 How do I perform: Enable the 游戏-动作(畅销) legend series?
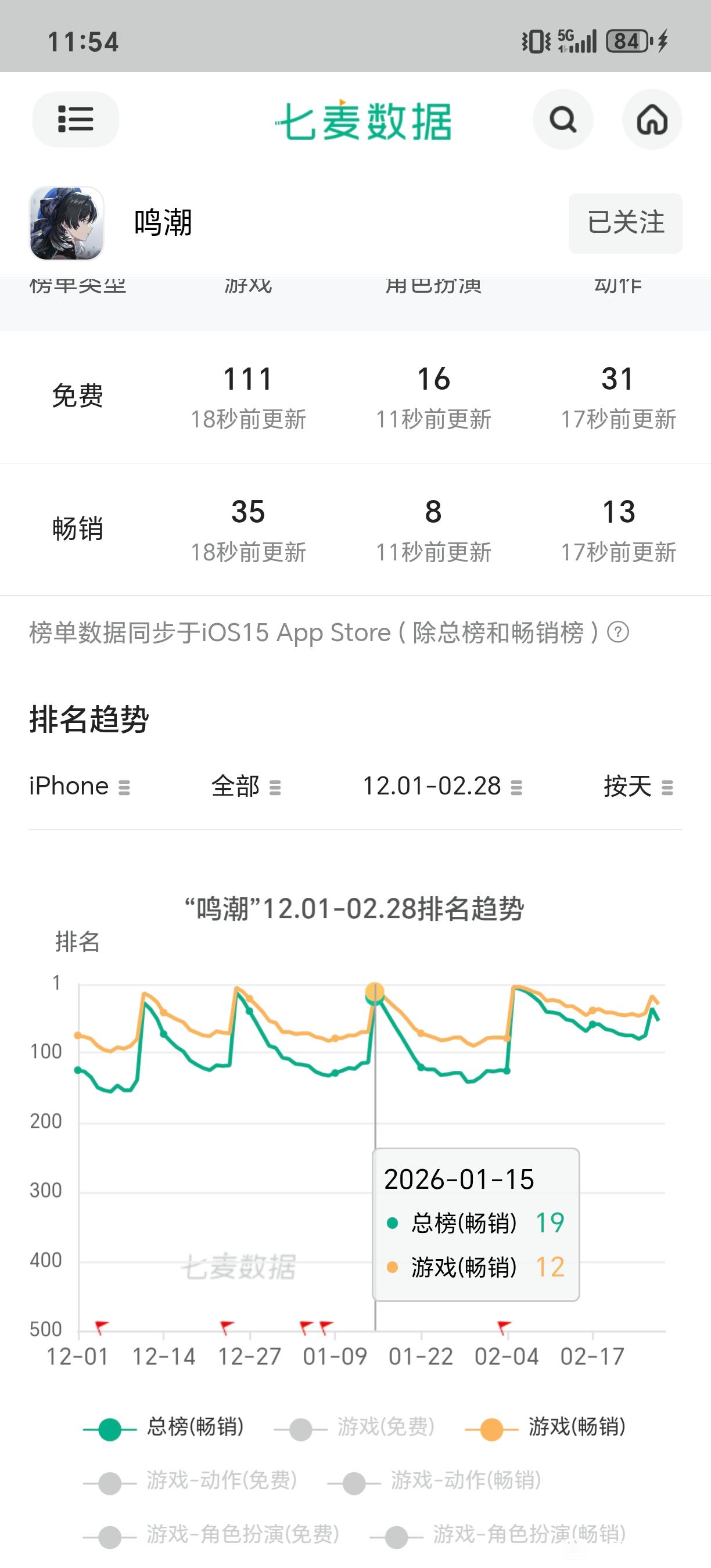pyautogui.click(x=434, y=1481)
